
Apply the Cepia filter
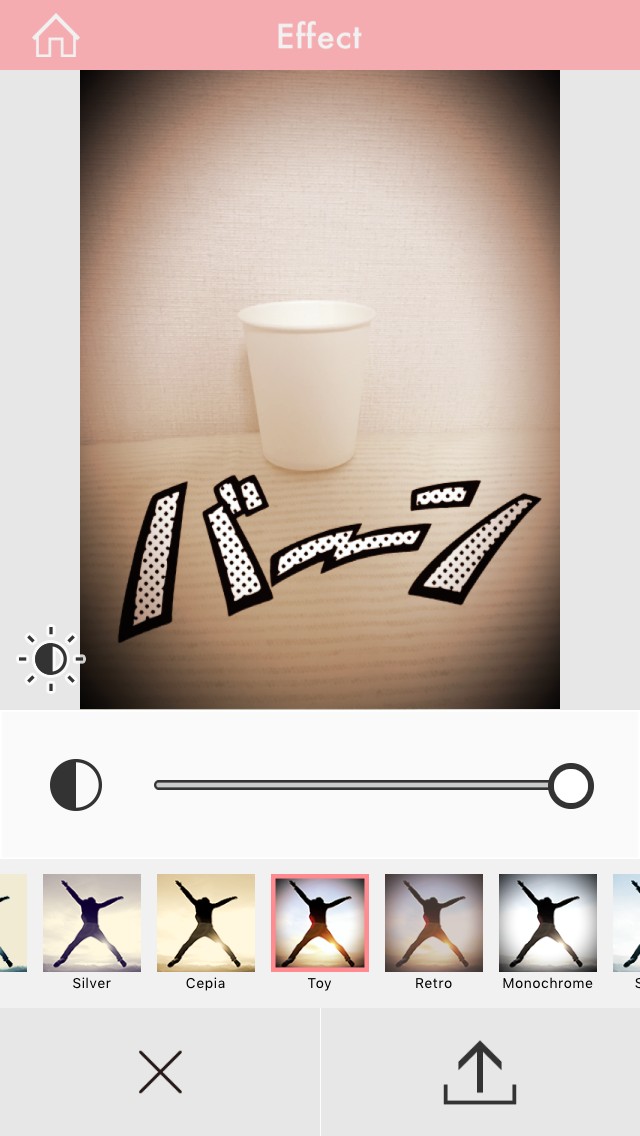pos(206,923)
